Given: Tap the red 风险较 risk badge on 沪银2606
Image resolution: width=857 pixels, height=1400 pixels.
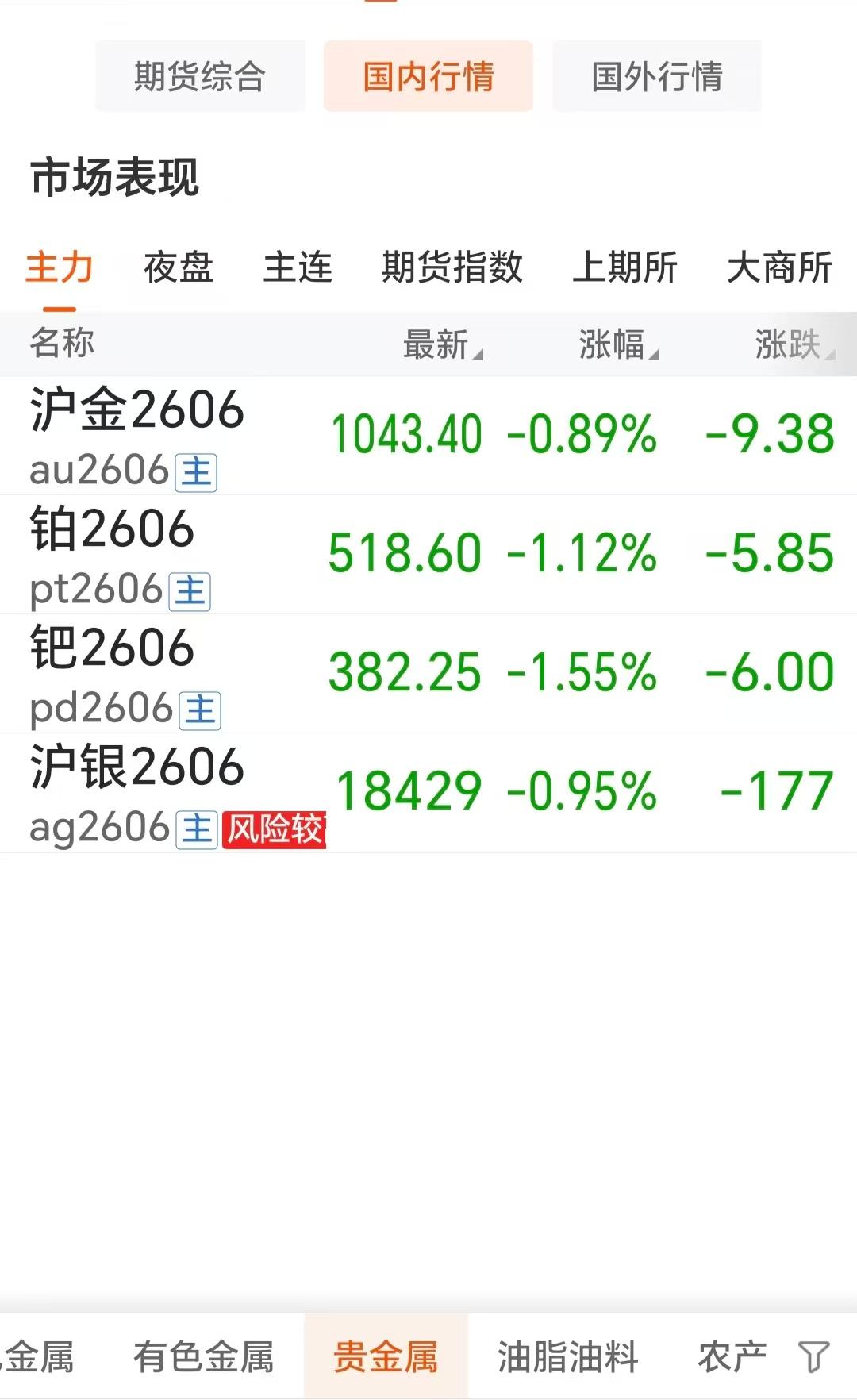Looking at the screenshot, I should [x=274, y=831].
